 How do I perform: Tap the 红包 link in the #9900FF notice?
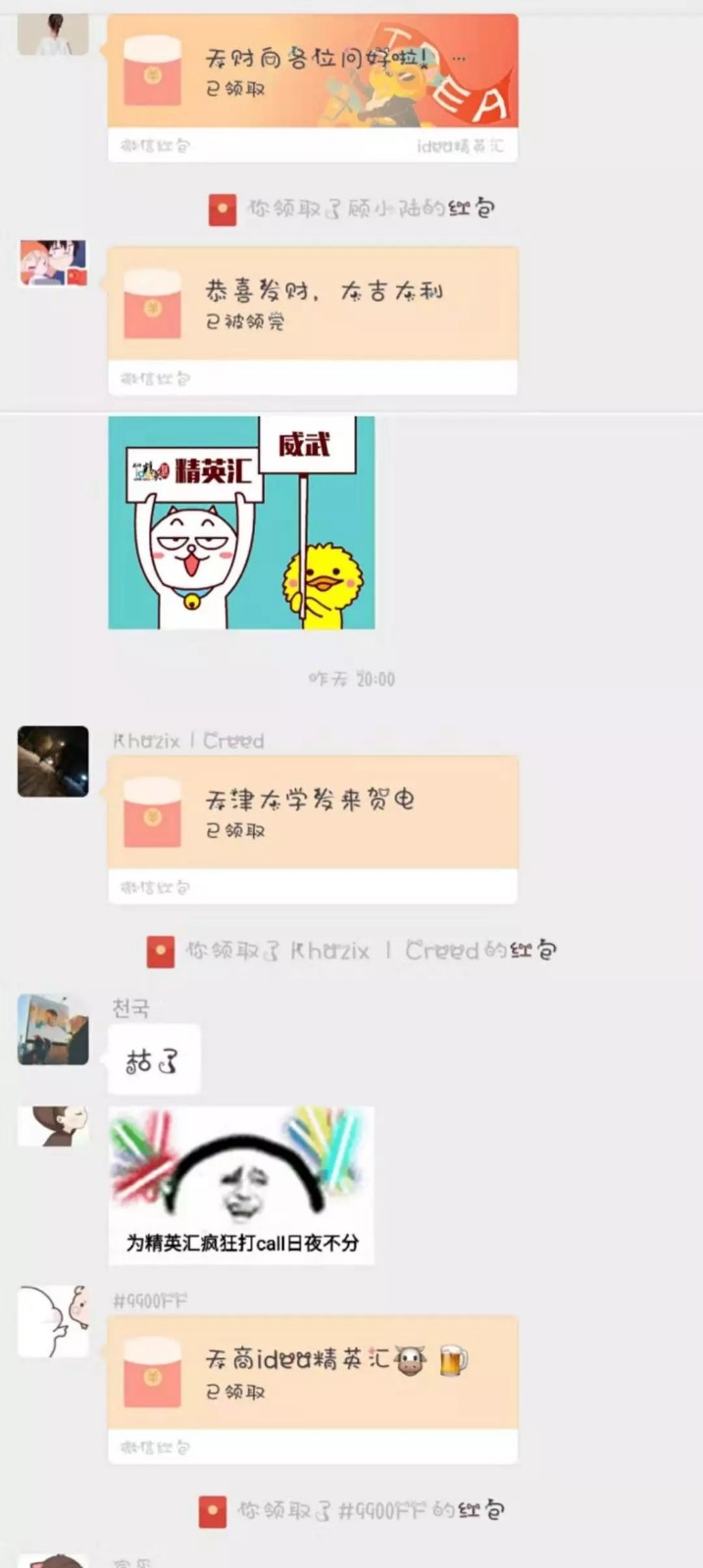[481, 1510]
